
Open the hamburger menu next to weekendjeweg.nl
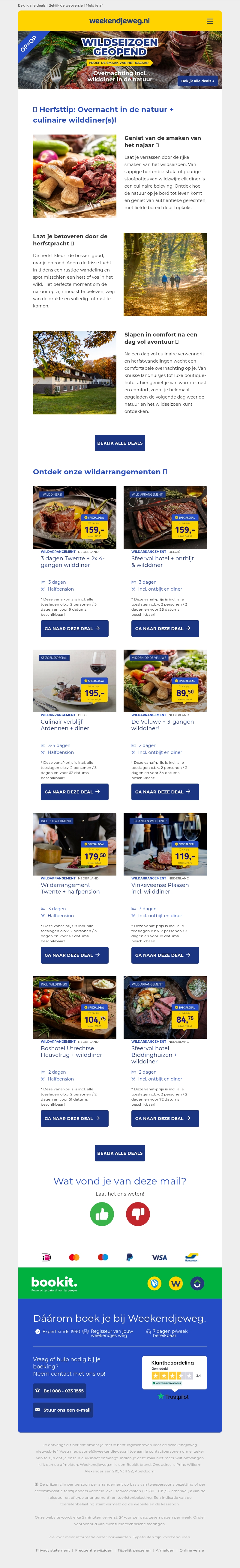[x=209, y=21]
